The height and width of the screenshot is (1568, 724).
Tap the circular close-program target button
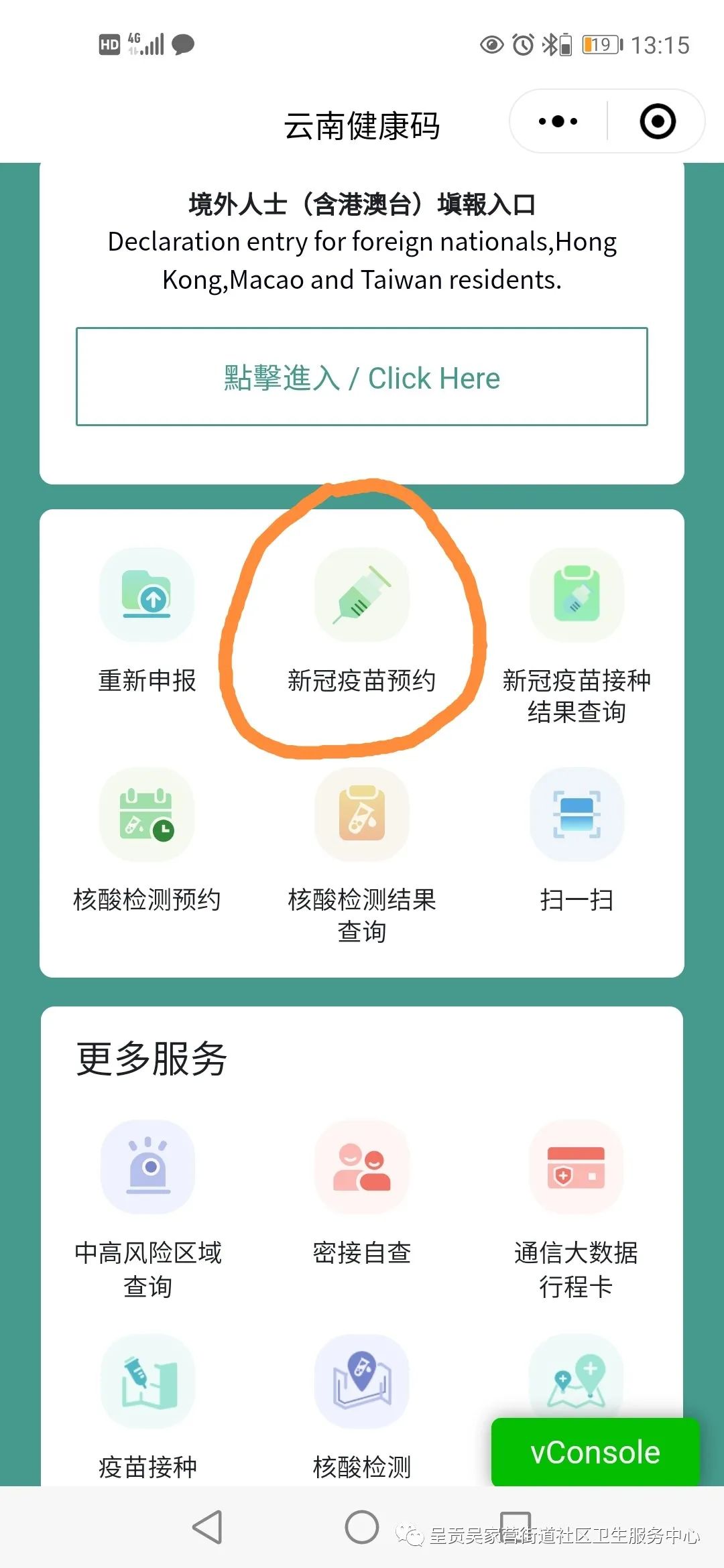tap(656, 121)
